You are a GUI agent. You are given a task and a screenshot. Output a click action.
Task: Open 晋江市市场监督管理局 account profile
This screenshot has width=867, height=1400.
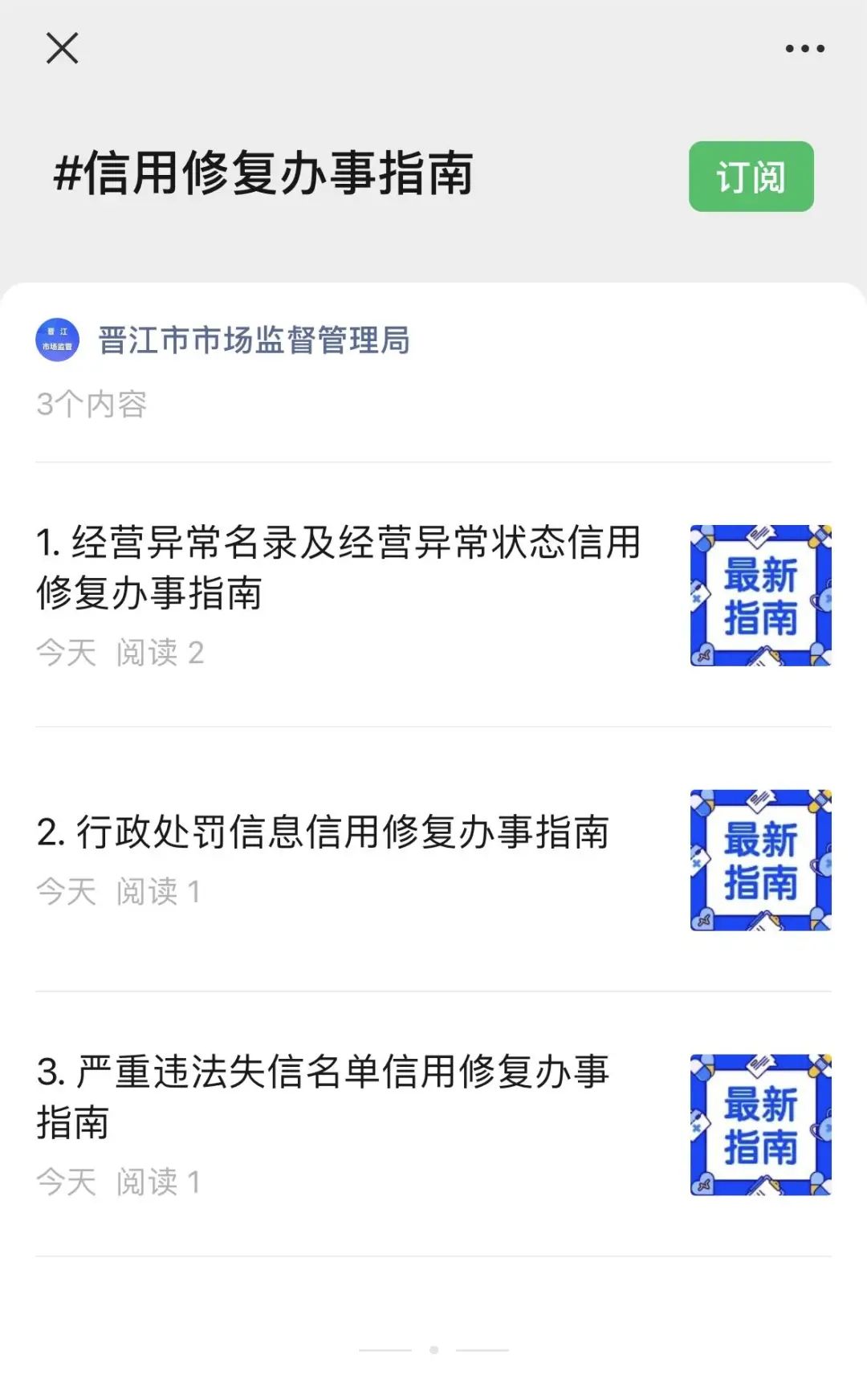click(x=254, y=340)
